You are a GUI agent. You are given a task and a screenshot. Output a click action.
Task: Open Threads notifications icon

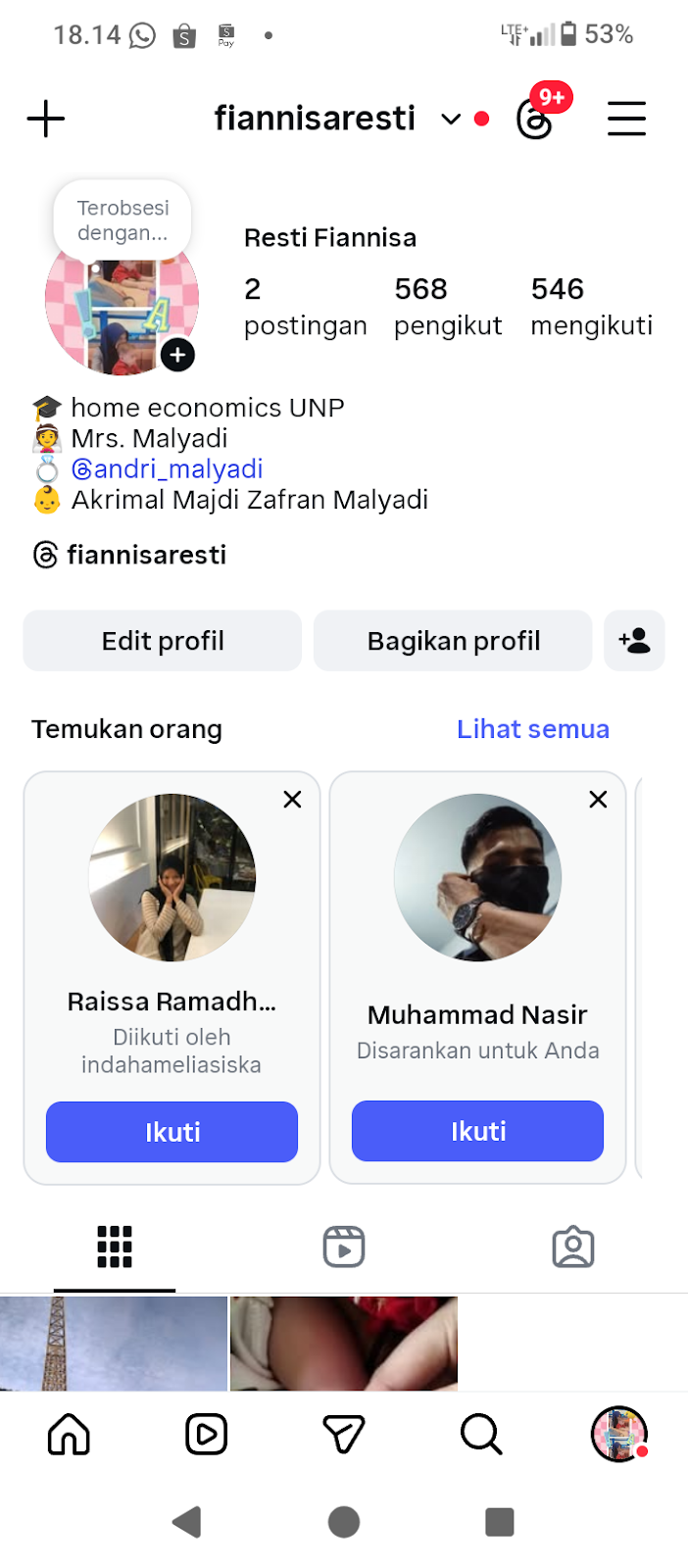click(535, 119)
